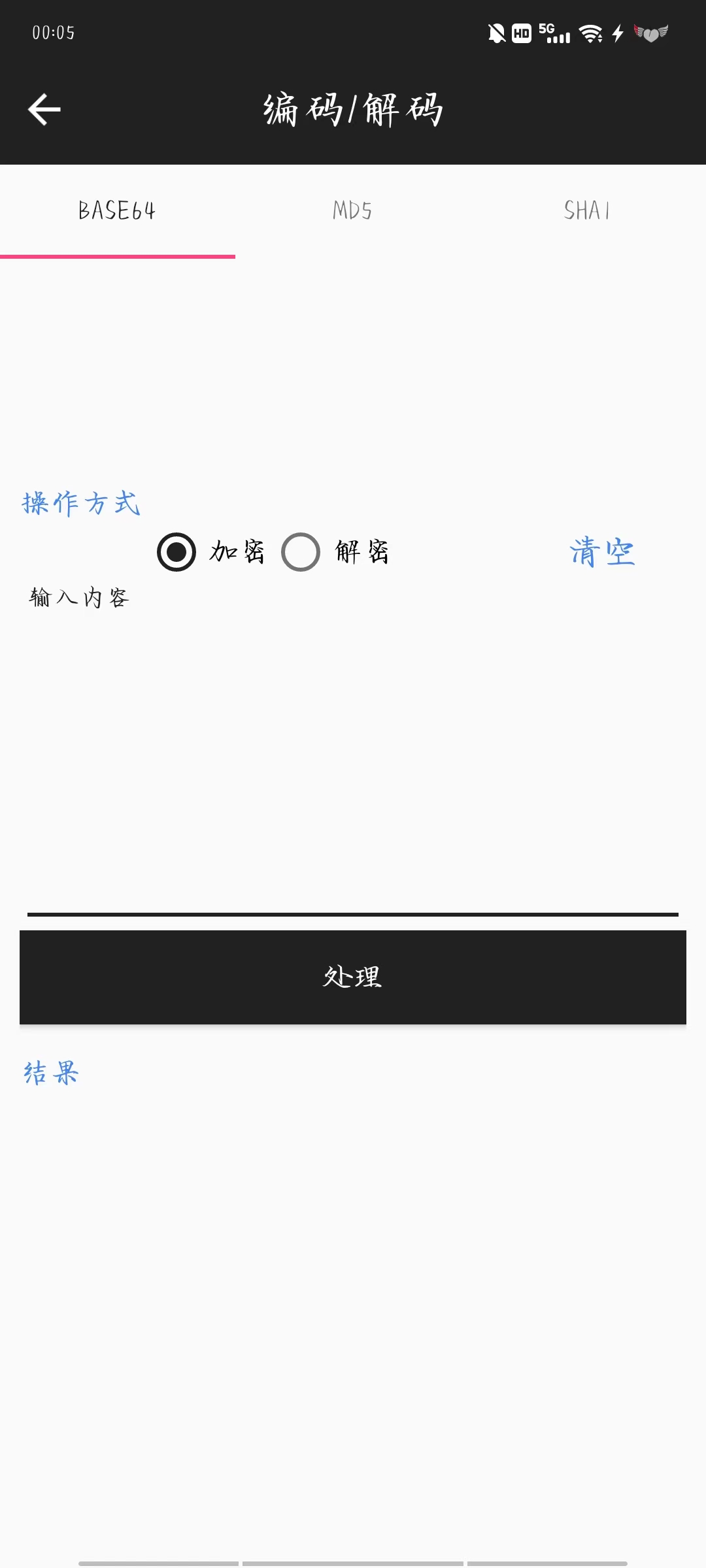
Task: Switch to the MD5 tab
Action: (x=352, y=210)
